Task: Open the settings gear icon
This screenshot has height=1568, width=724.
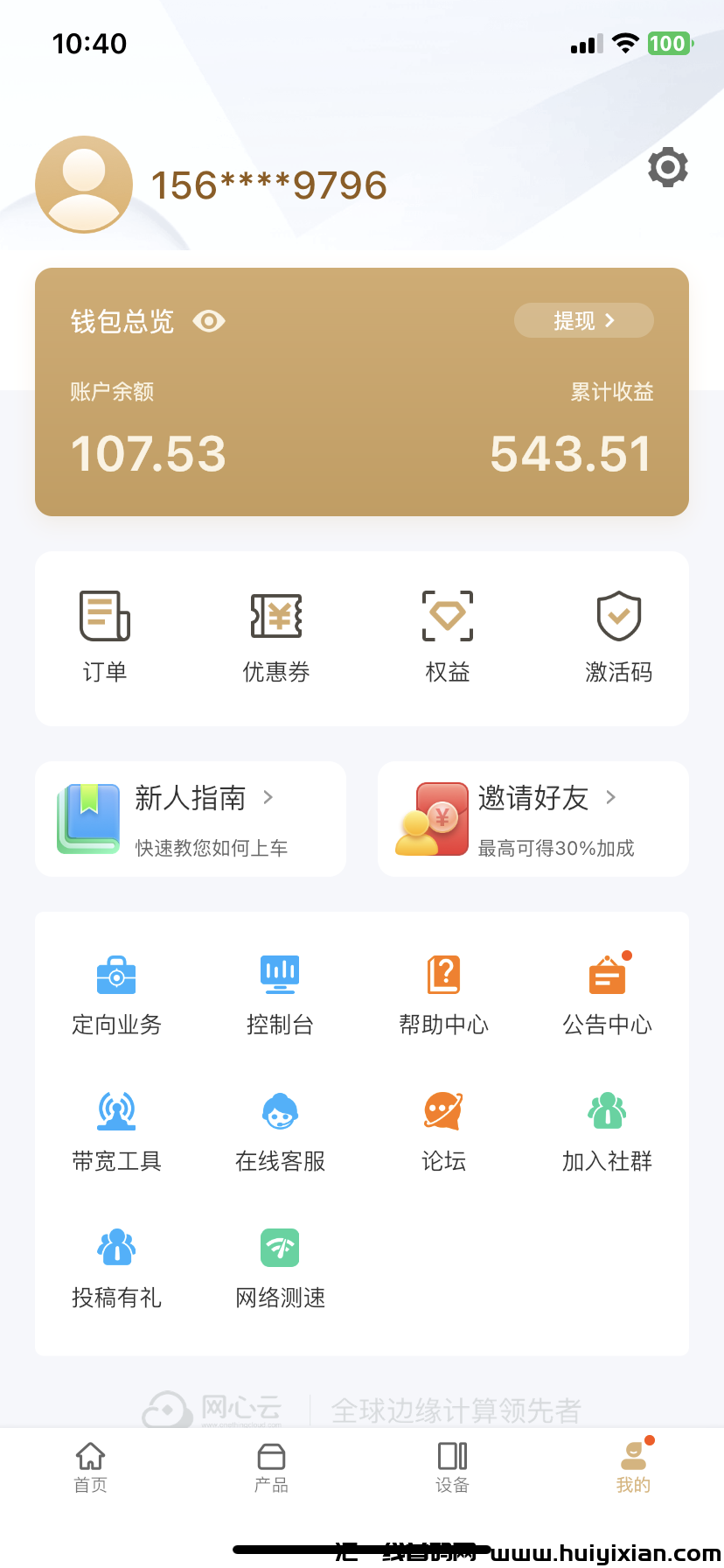Action: pos(667,167)
